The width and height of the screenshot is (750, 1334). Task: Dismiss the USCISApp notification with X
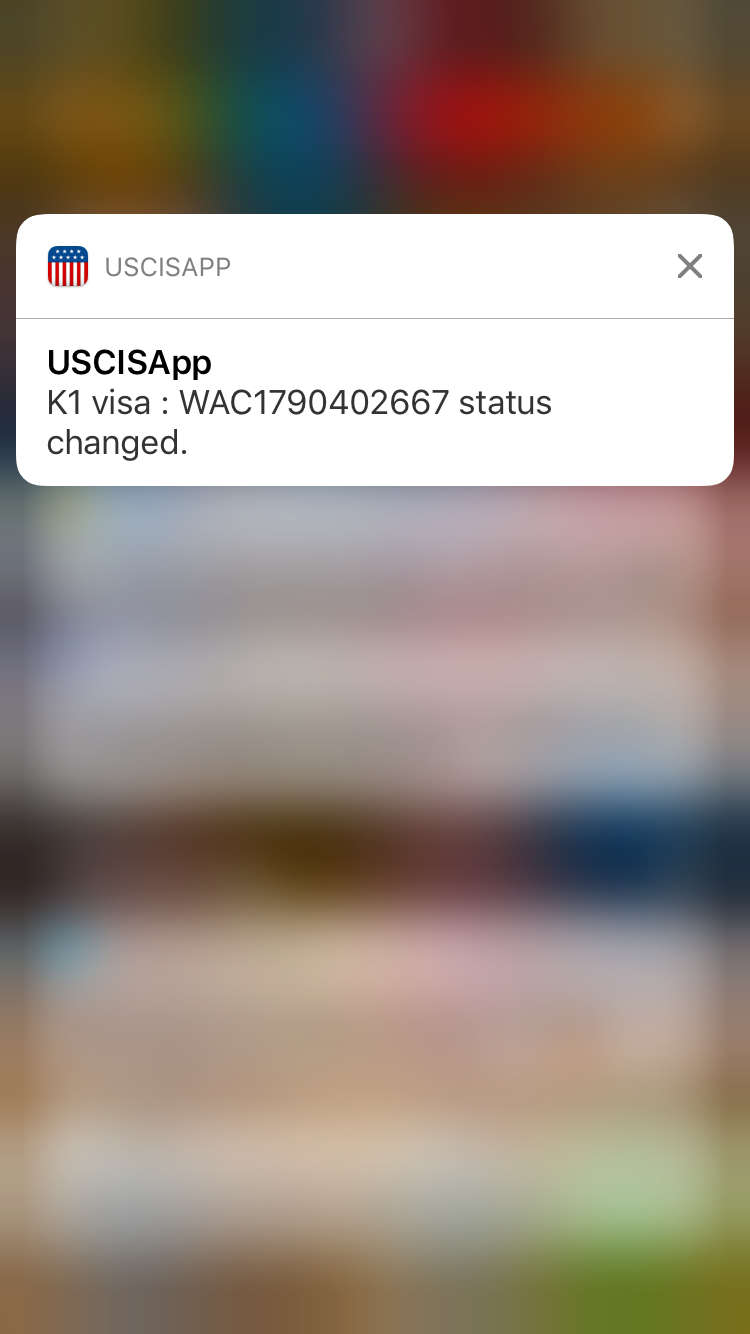pyautogui.click(x=690, y=266)
